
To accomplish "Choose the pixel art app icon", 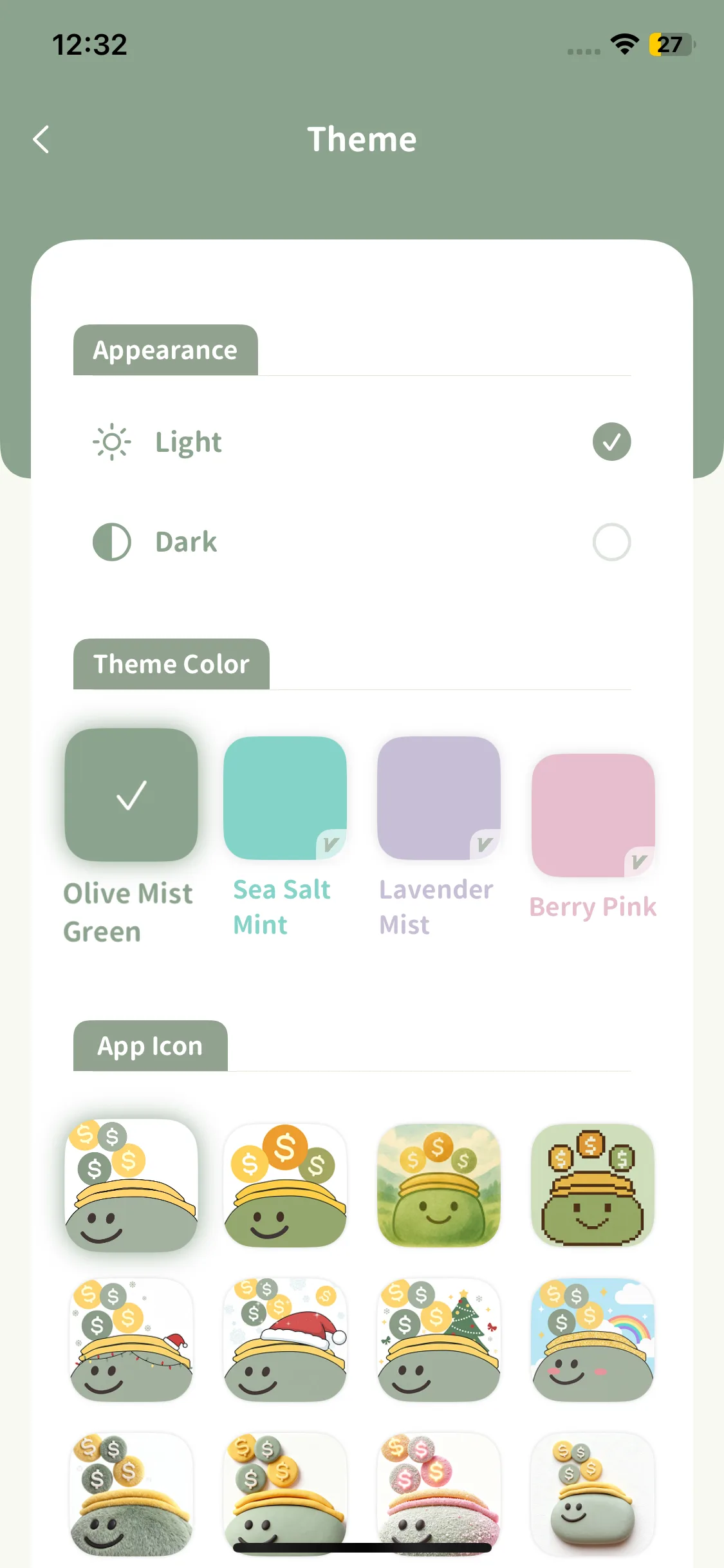I will tap(593, 1185).
